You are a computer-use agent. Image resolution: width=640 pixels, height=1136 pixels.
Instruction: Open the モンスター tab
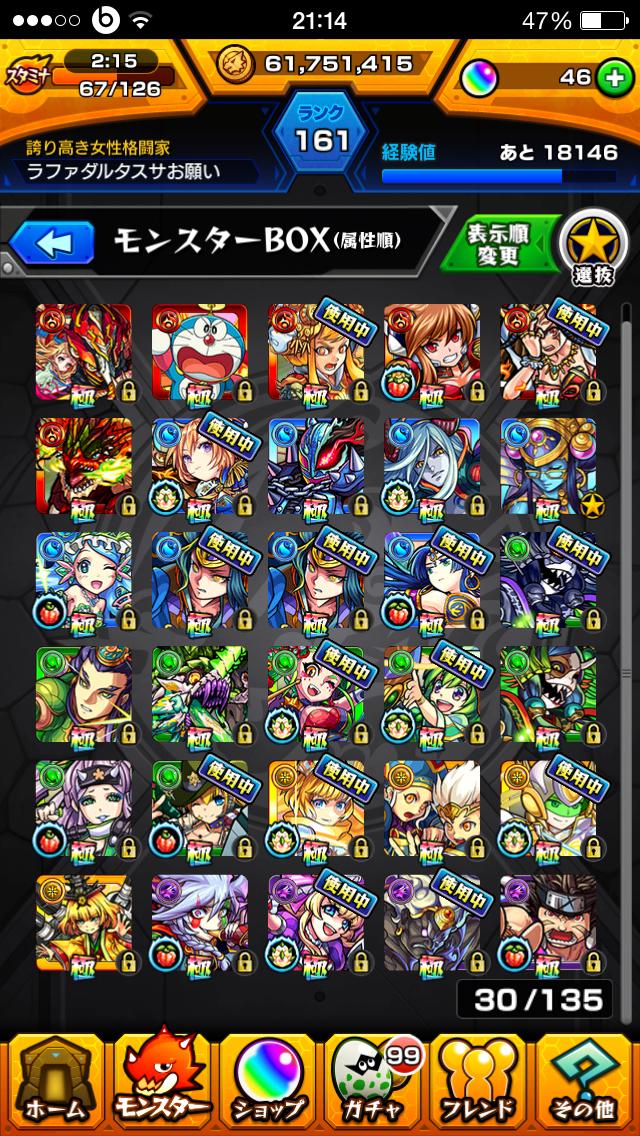(162, 1080)
